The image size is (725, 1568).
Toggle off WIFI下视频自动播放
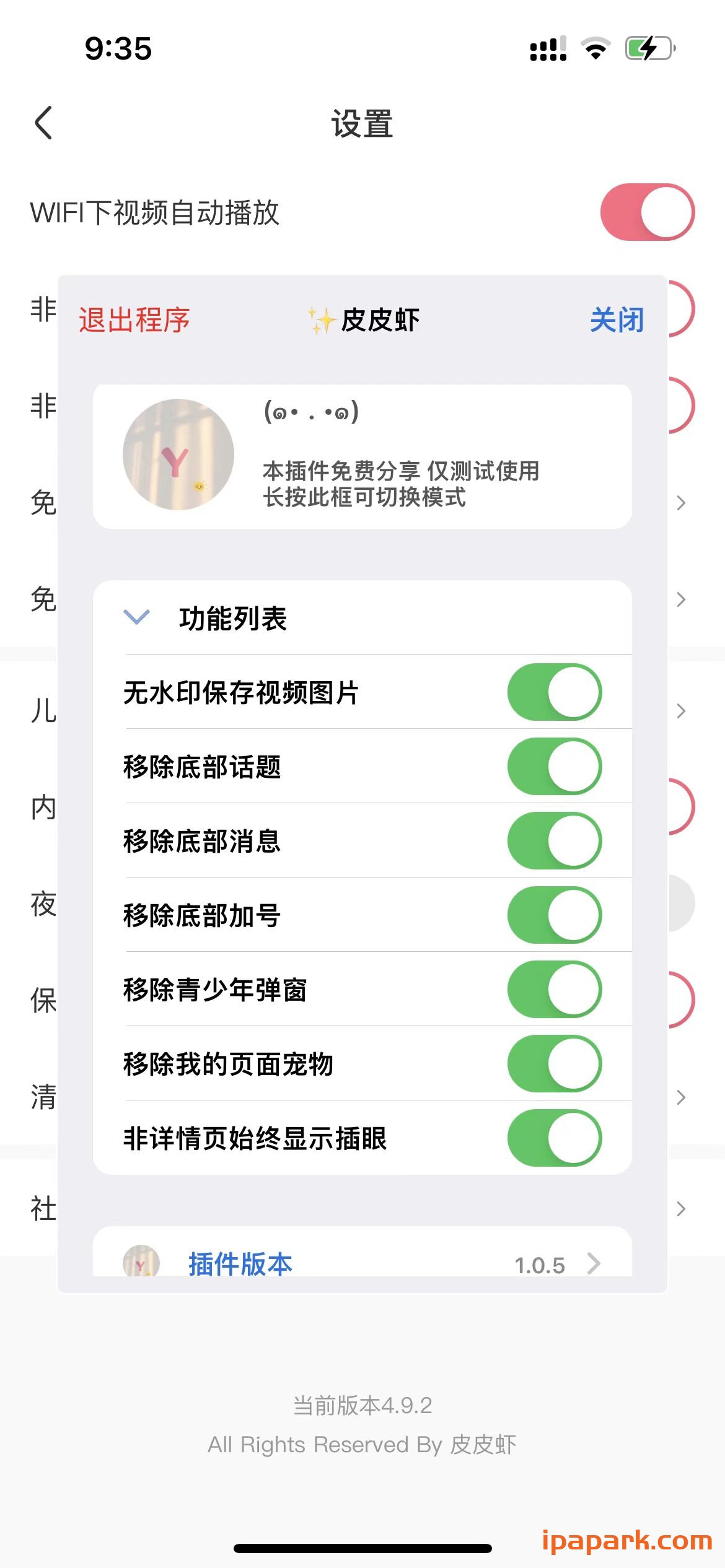click(x=647, y=211)
